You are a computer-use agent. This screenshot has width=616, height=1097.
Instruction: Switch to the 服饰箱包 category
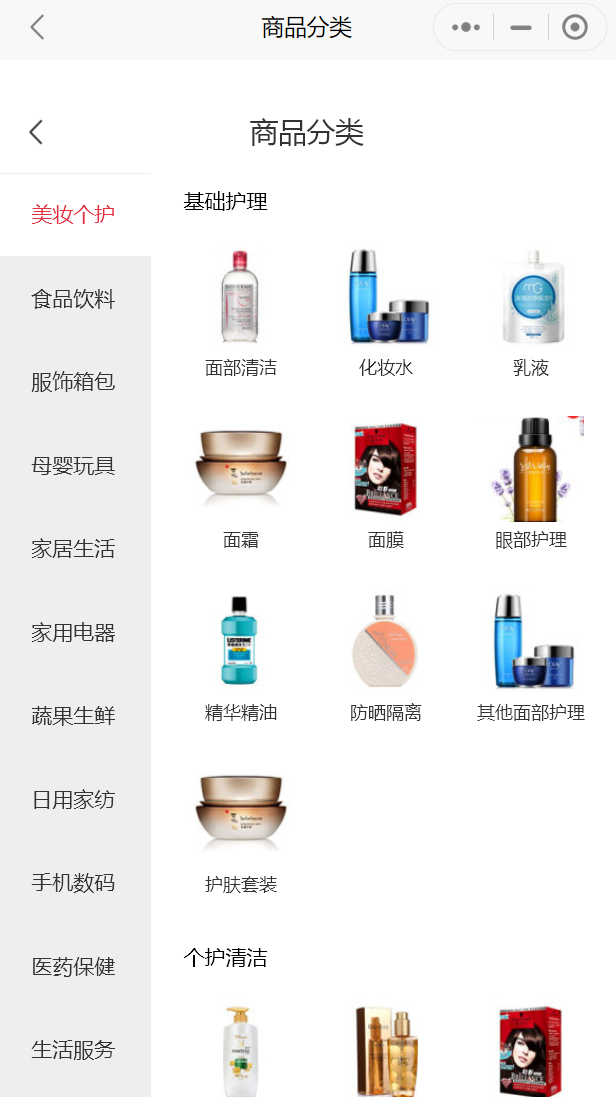click(x=73, y=381)
